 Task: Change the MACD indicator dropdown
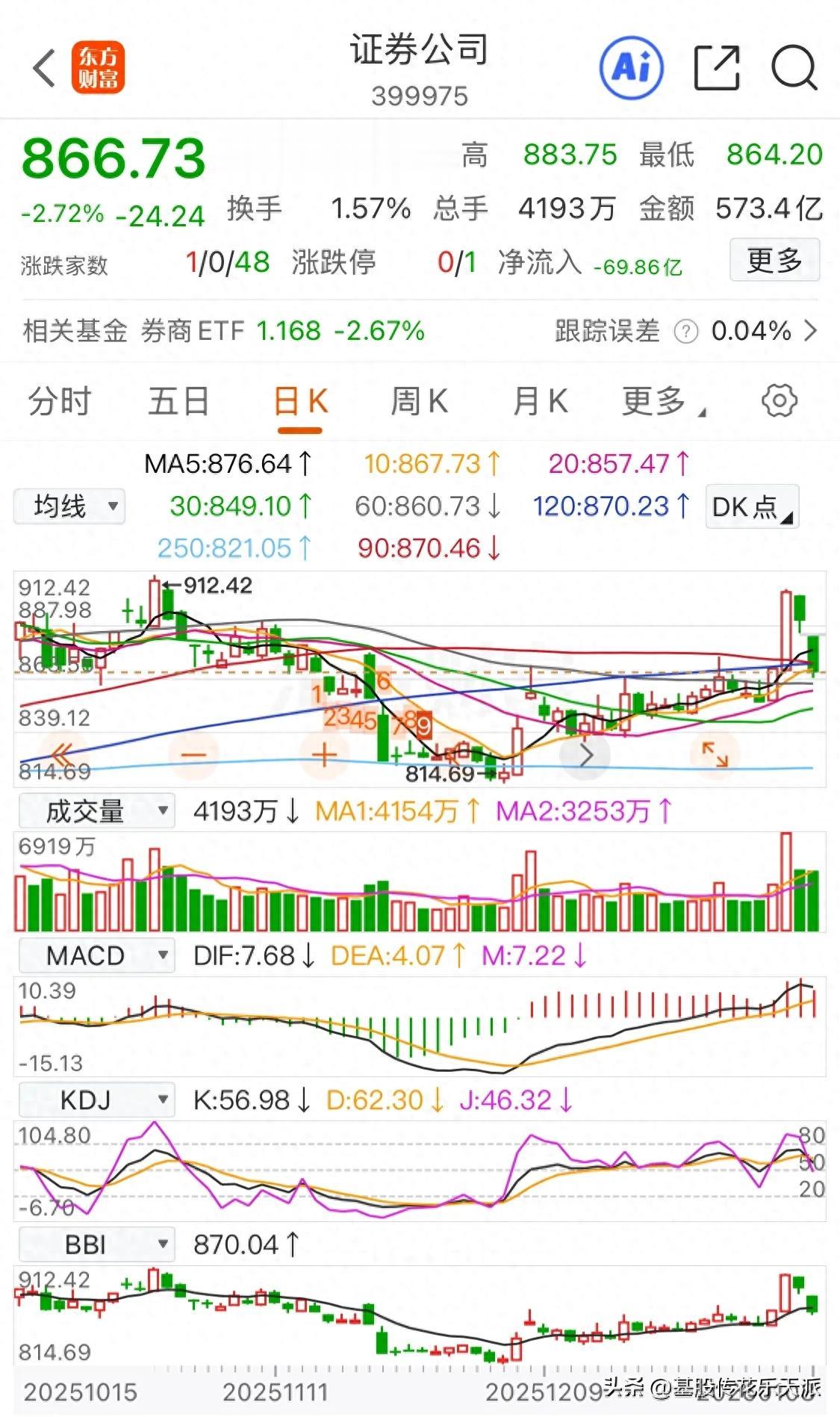coord(96,956)
